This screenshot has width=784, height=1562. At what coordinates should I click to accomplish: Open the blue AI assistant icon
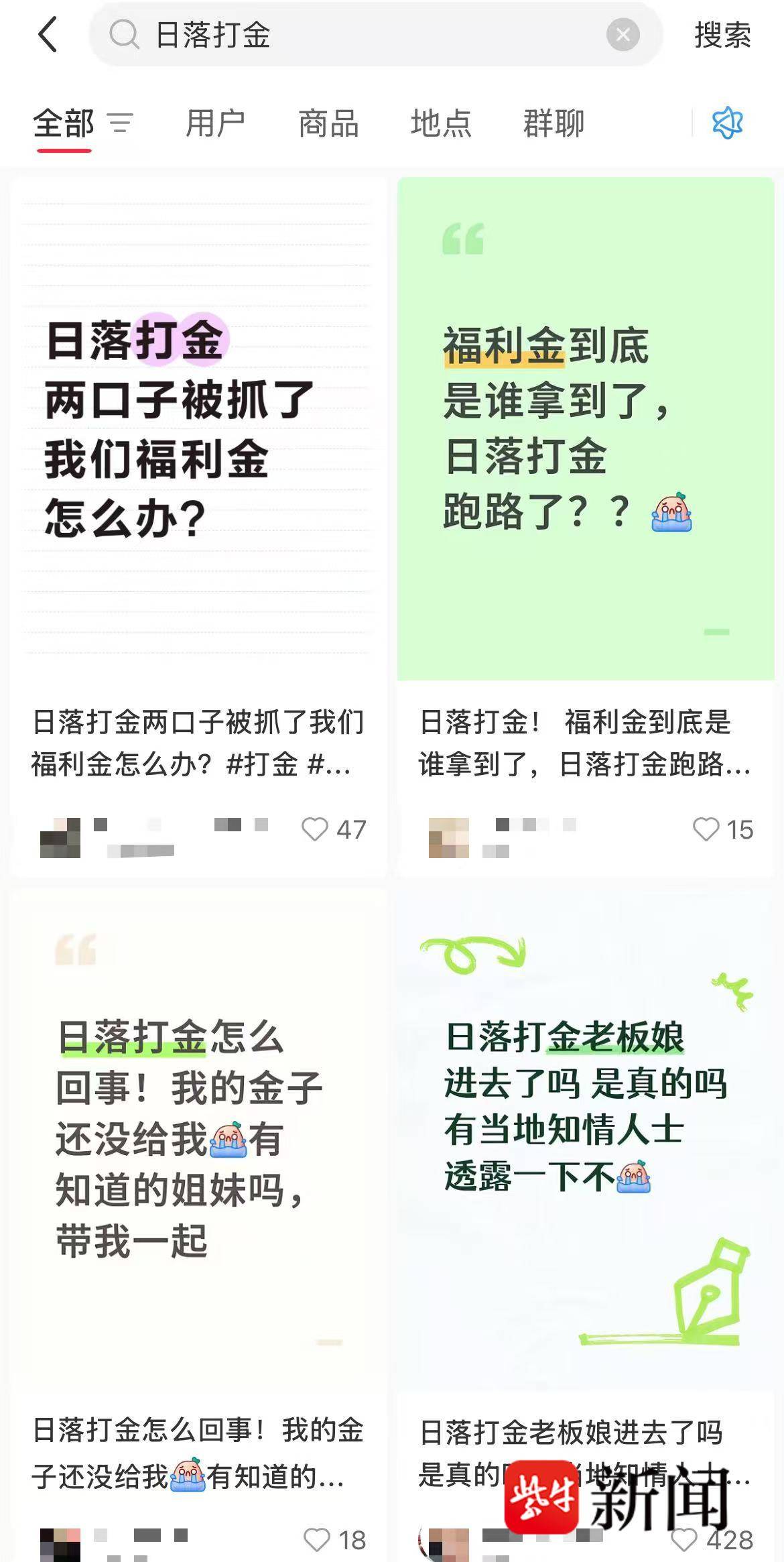coord(727,123)
